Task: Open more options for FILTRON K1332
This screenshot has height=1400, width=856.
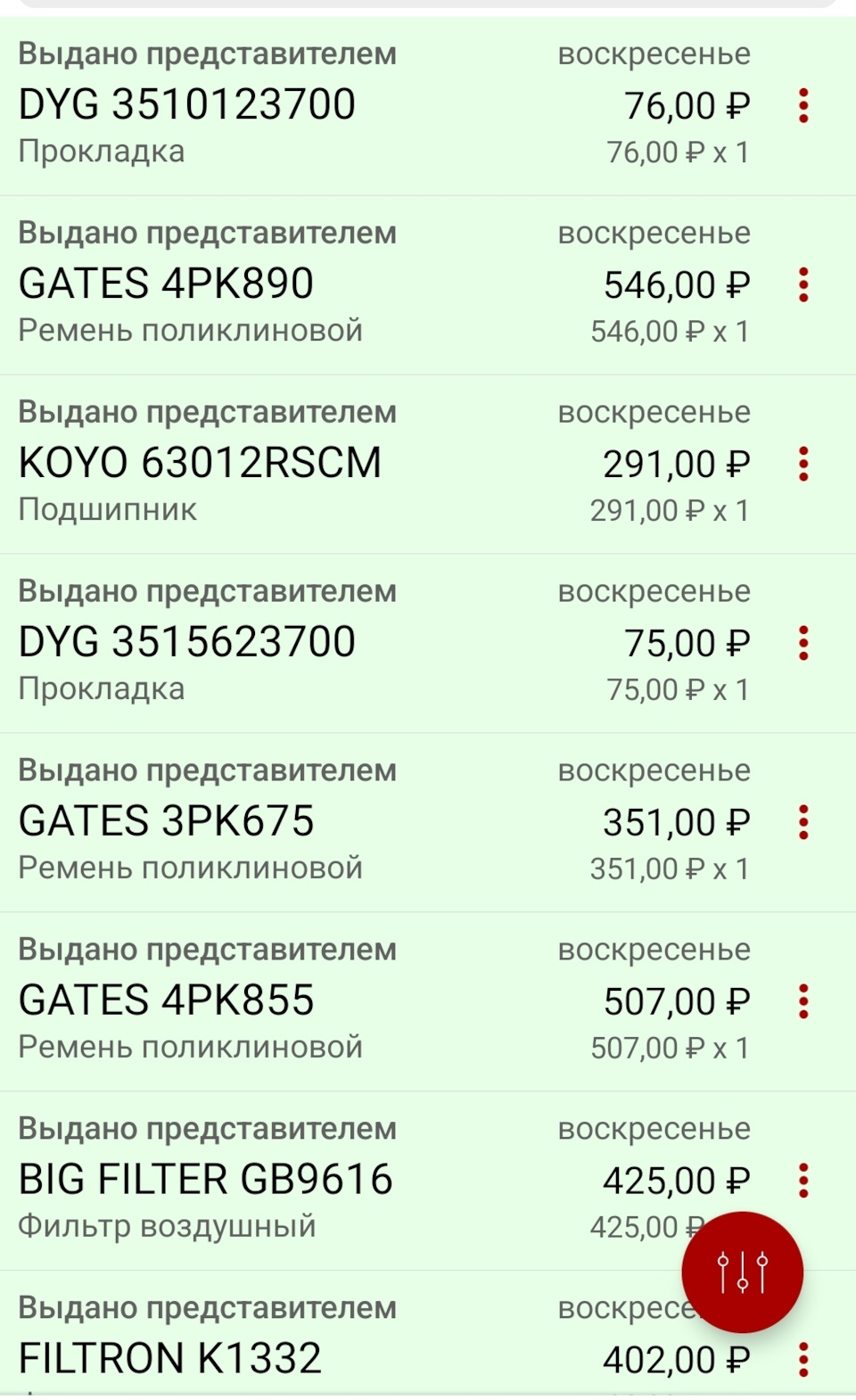Action: tap(803, 1359)
